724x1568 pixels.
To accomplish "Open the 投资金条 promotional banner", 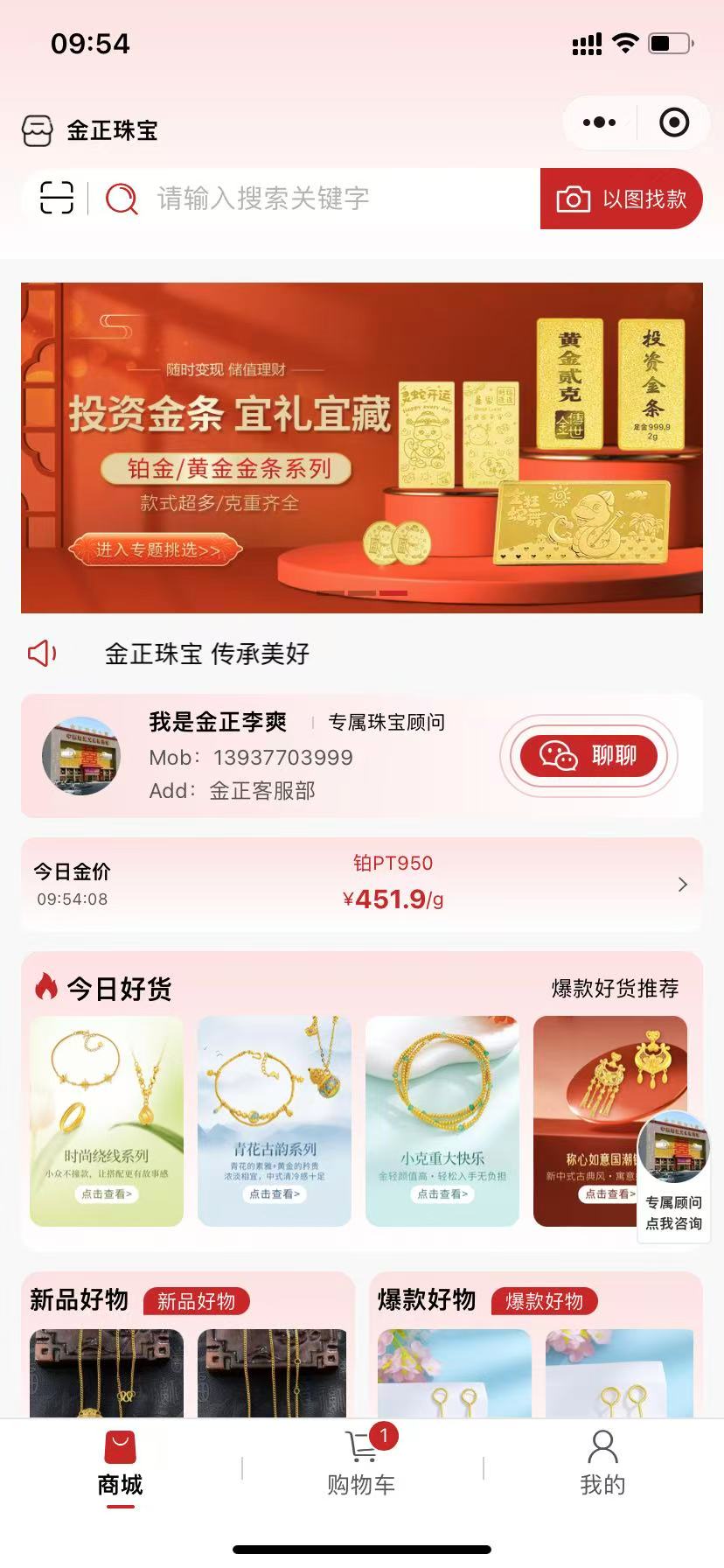I will (x=361, y=447).
